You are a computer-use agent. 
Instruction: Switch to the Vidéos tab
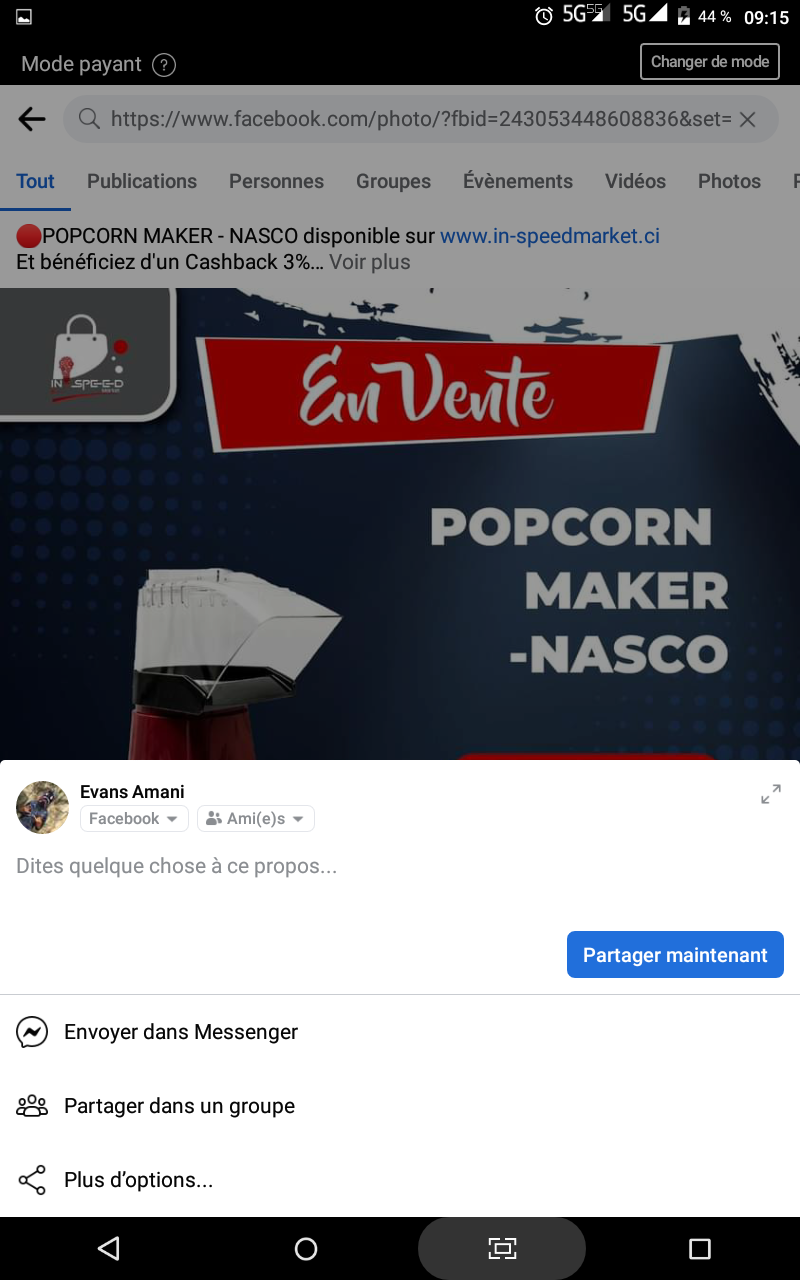pos(635,181)
